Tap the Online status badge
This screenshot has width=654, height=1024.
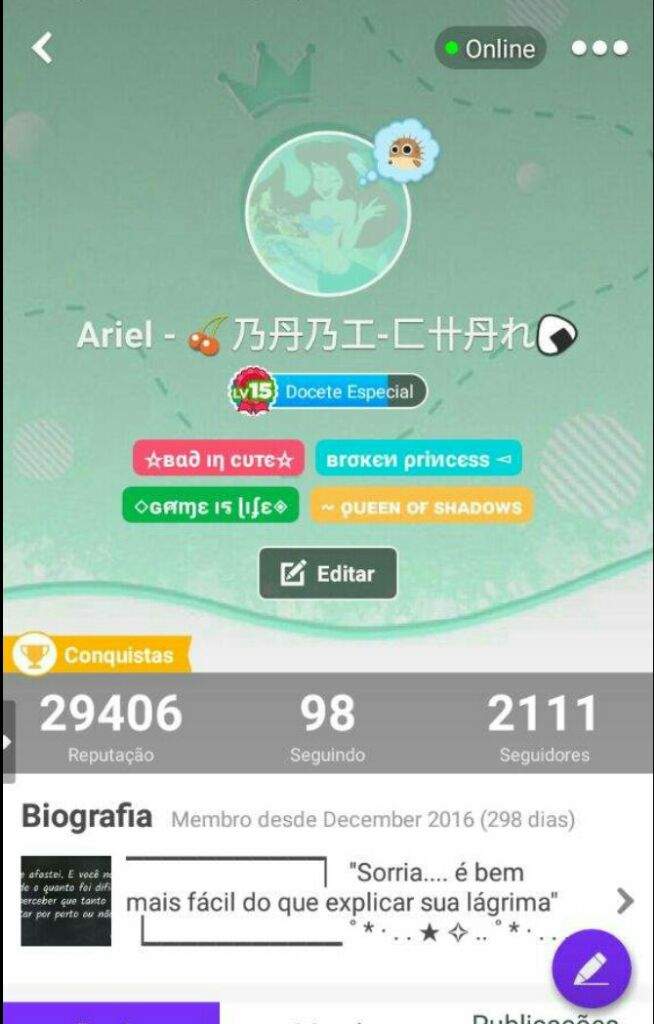click(490, 48)
